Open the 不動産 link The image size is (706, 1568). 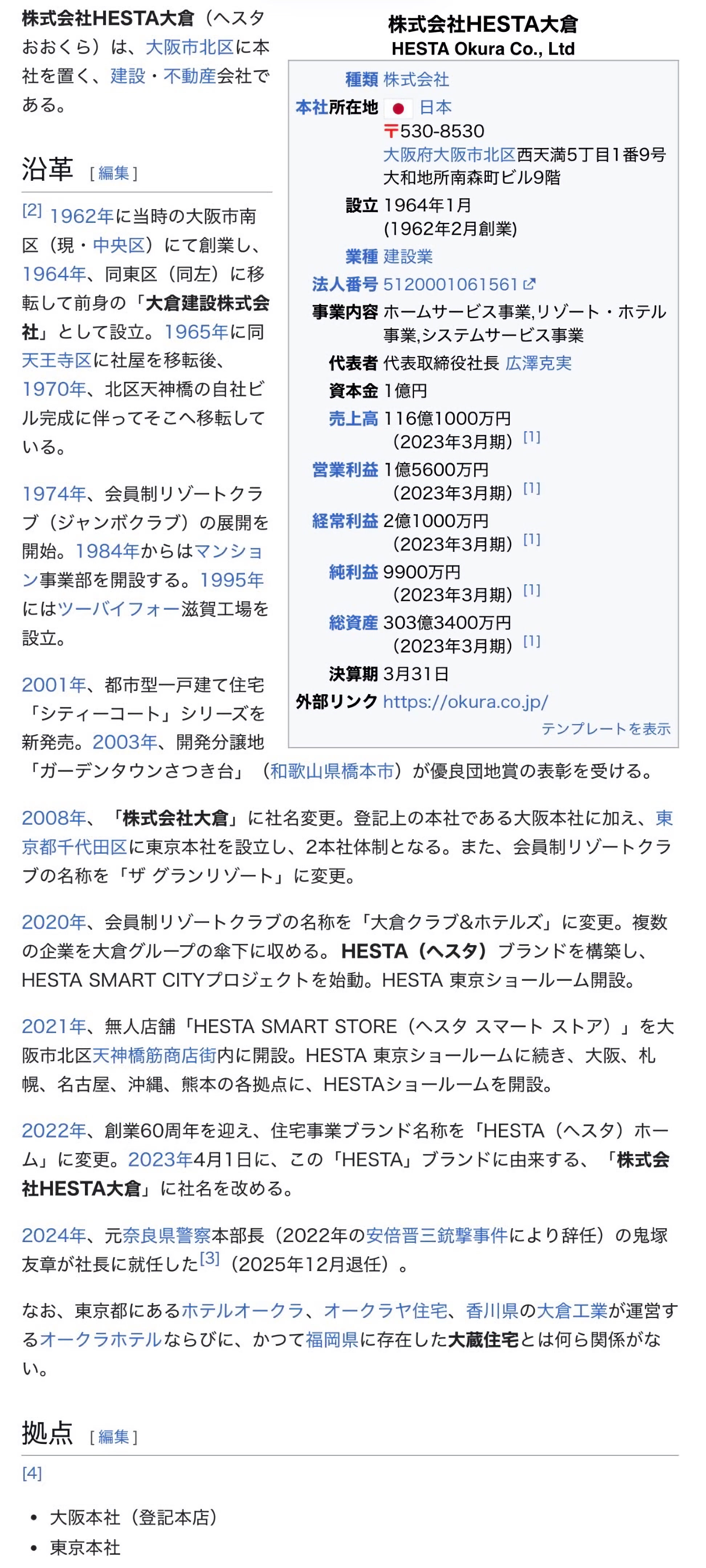[x=190, y=75]
